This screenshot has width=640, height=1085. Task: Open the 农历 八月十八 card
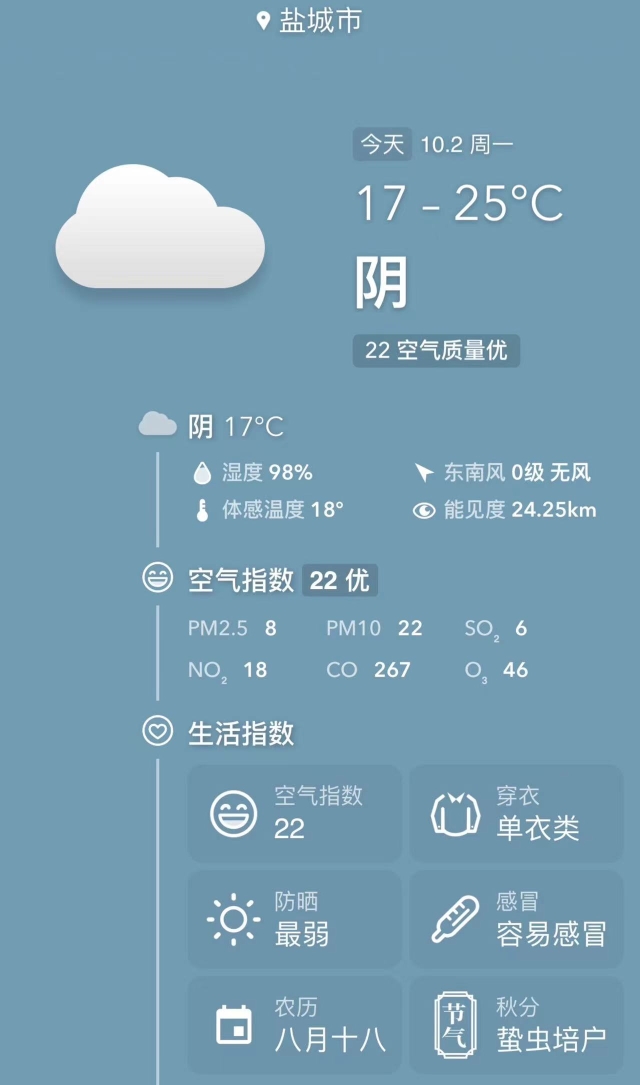[294, 1025]
